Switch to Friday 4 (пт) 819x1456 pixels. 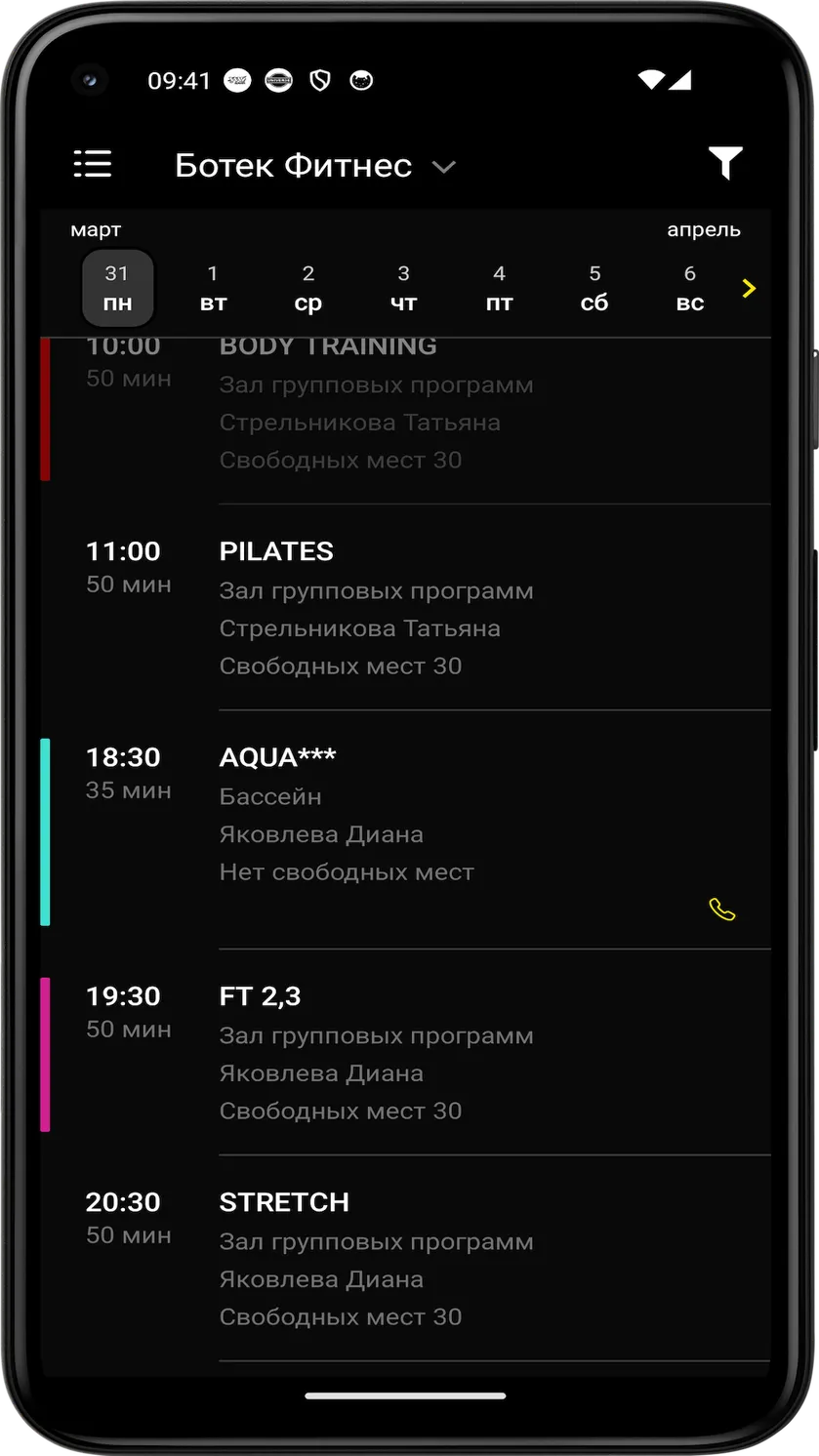pos(499,288)
